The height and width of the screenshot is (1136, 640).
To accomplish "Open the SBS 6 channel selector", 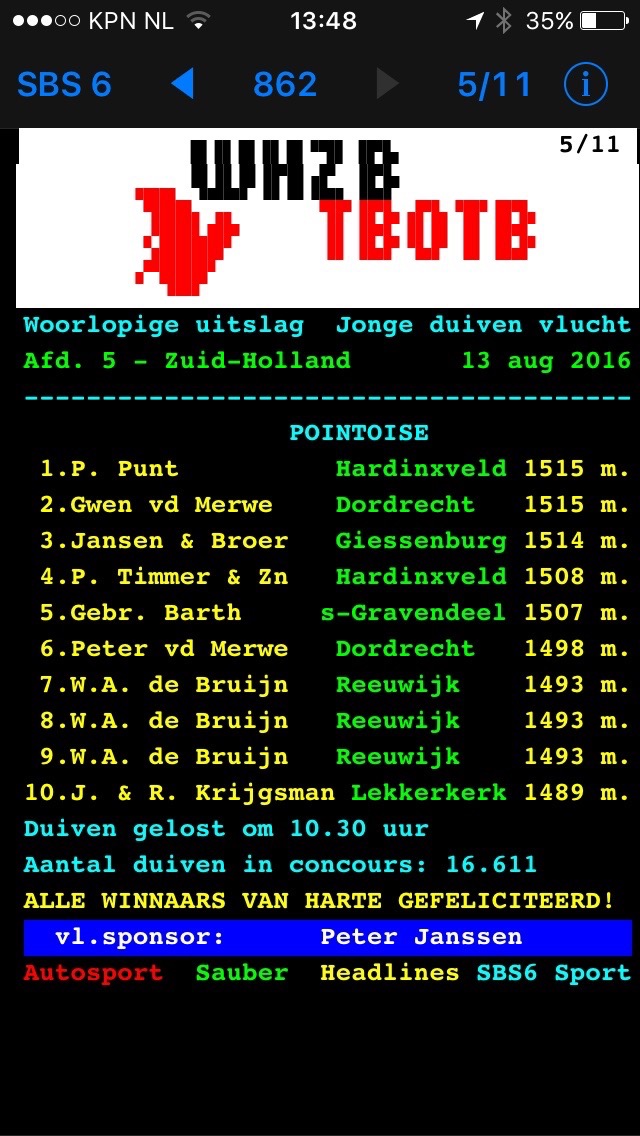I will coord(64,85).
